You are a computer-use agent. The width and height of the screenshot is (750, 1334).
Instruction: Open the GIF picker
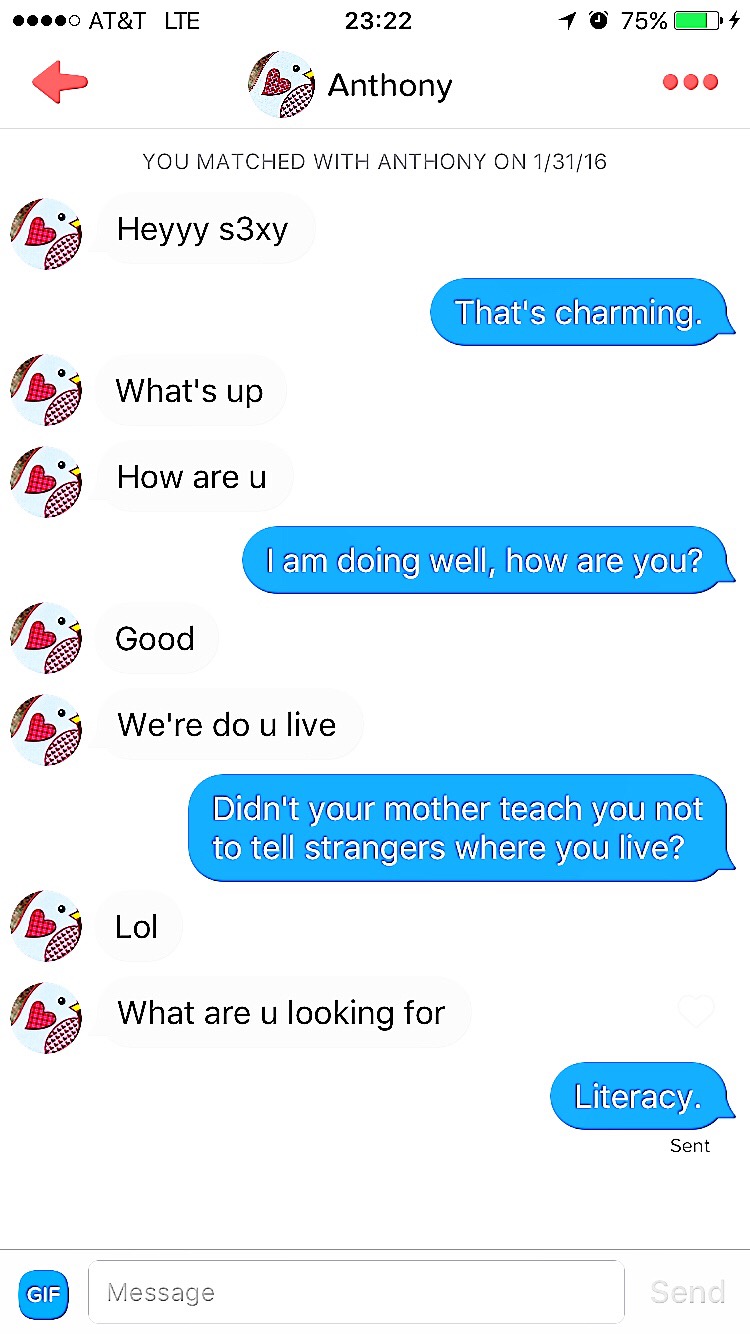43,1293
